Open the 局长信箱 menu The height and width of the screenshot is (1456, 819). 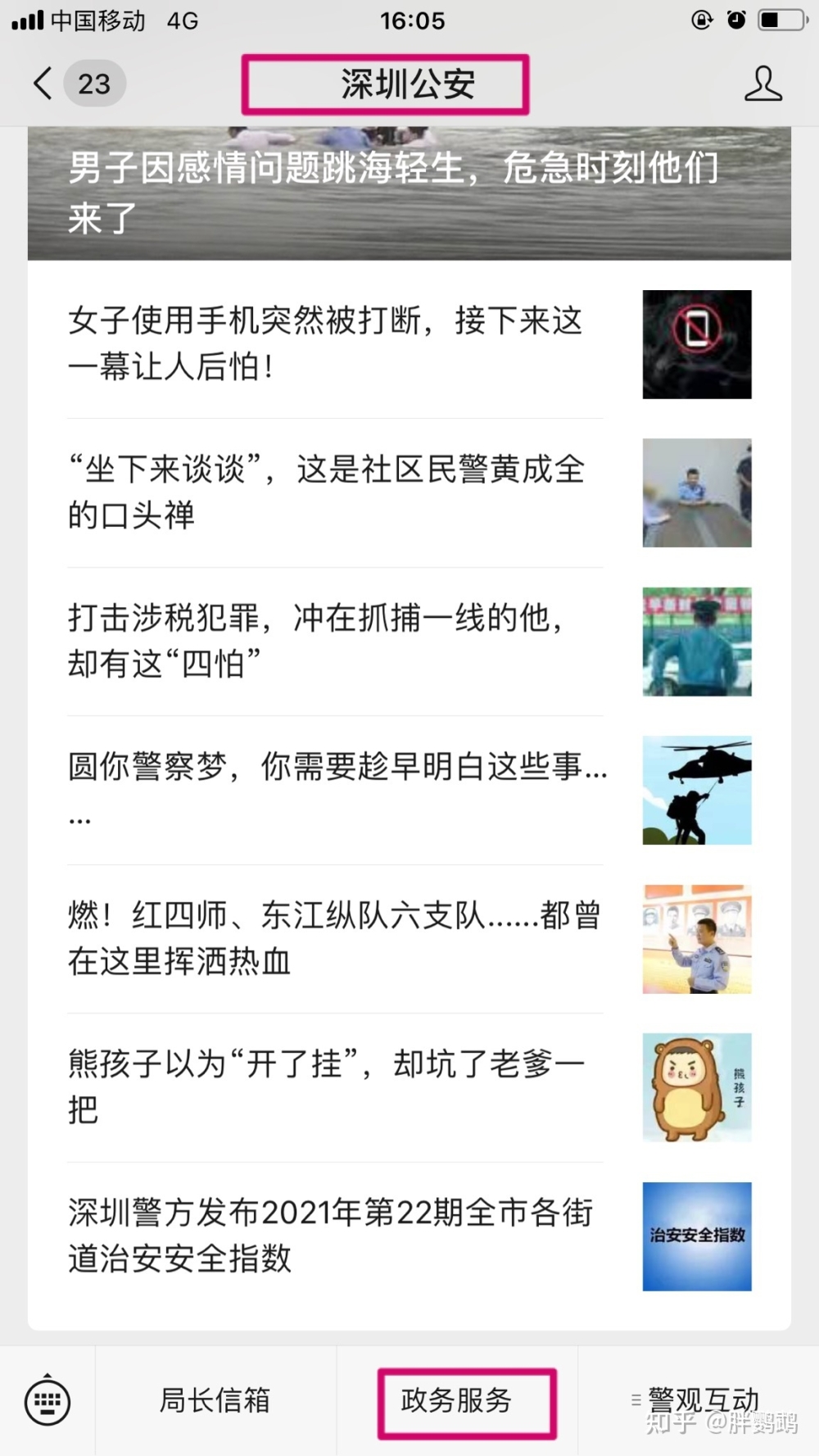click(x=215, y=1401)
